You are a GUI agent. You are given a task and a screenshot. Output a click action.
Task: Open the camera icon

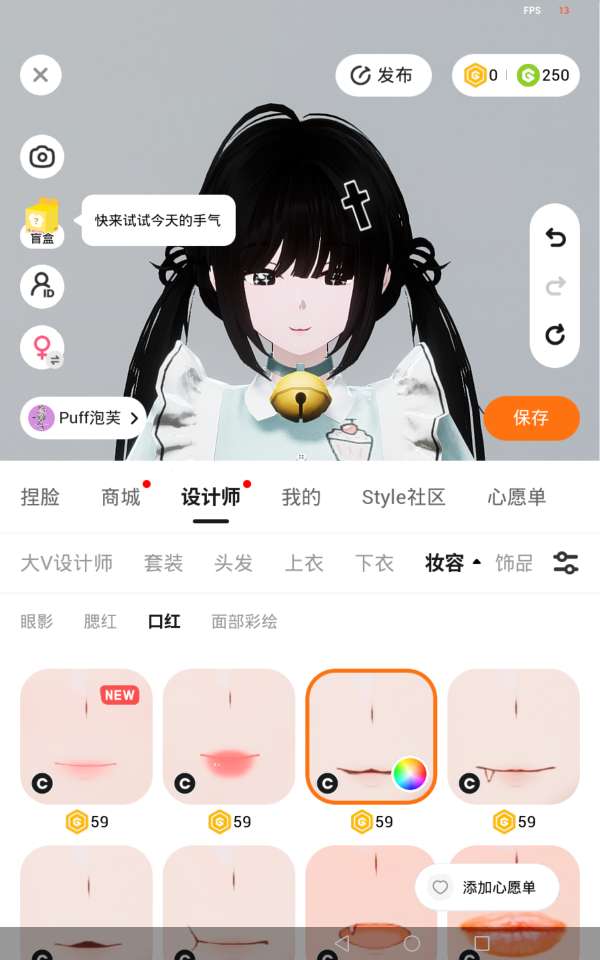click(42, 157)
